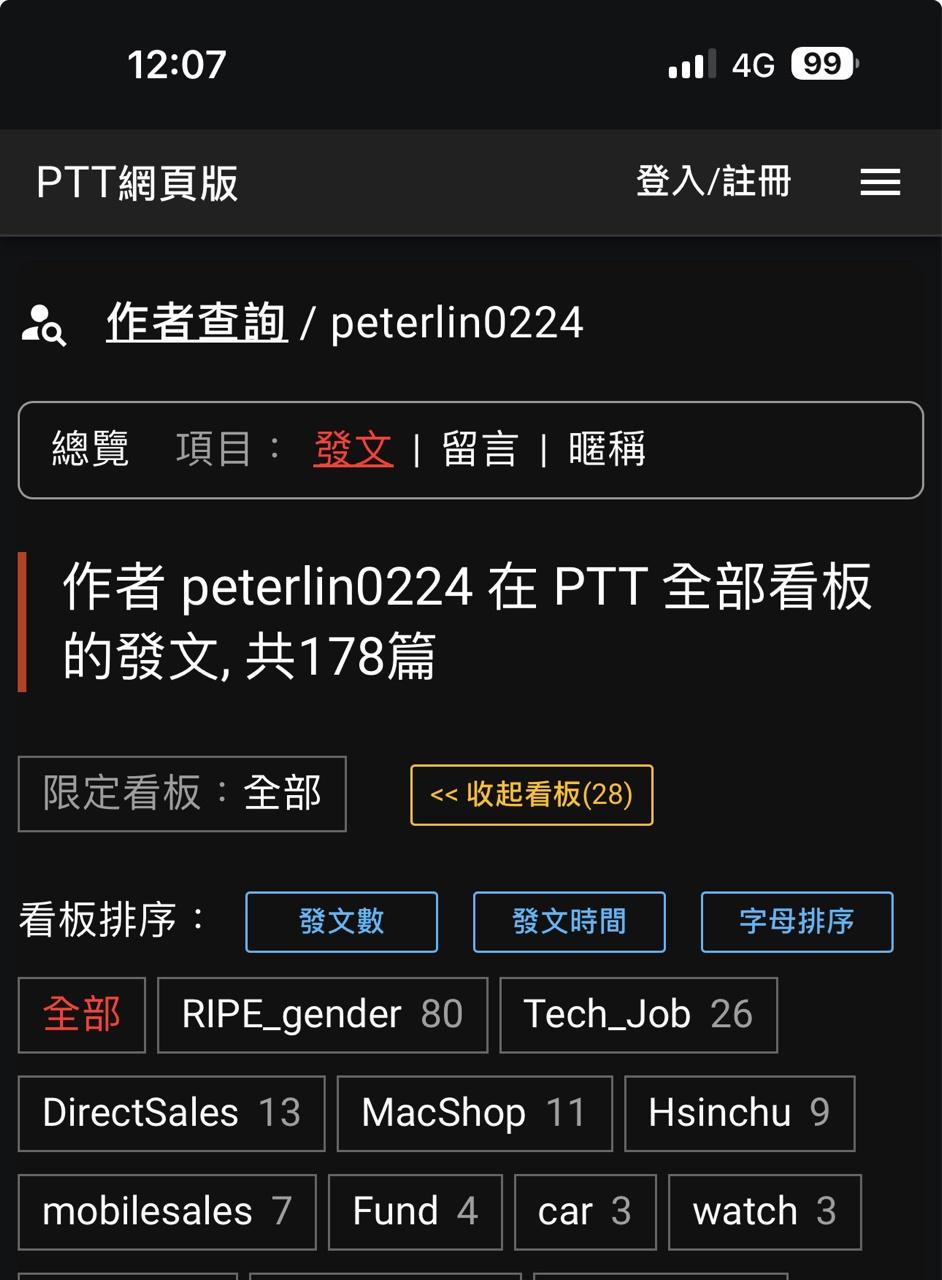
Task: Filter by DirectSales board
Action: coord(171,1113)
